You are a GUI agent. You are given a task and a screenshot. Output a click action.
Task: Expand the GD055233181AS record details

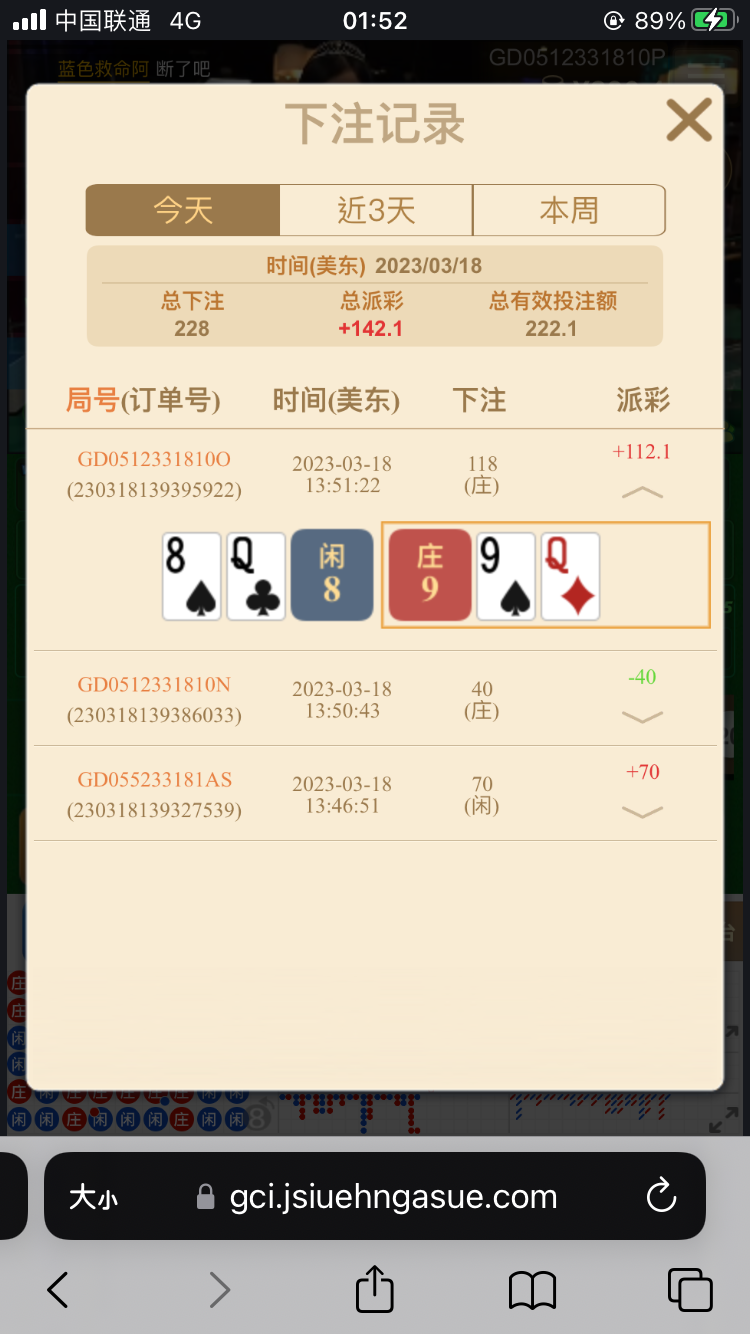642,811
